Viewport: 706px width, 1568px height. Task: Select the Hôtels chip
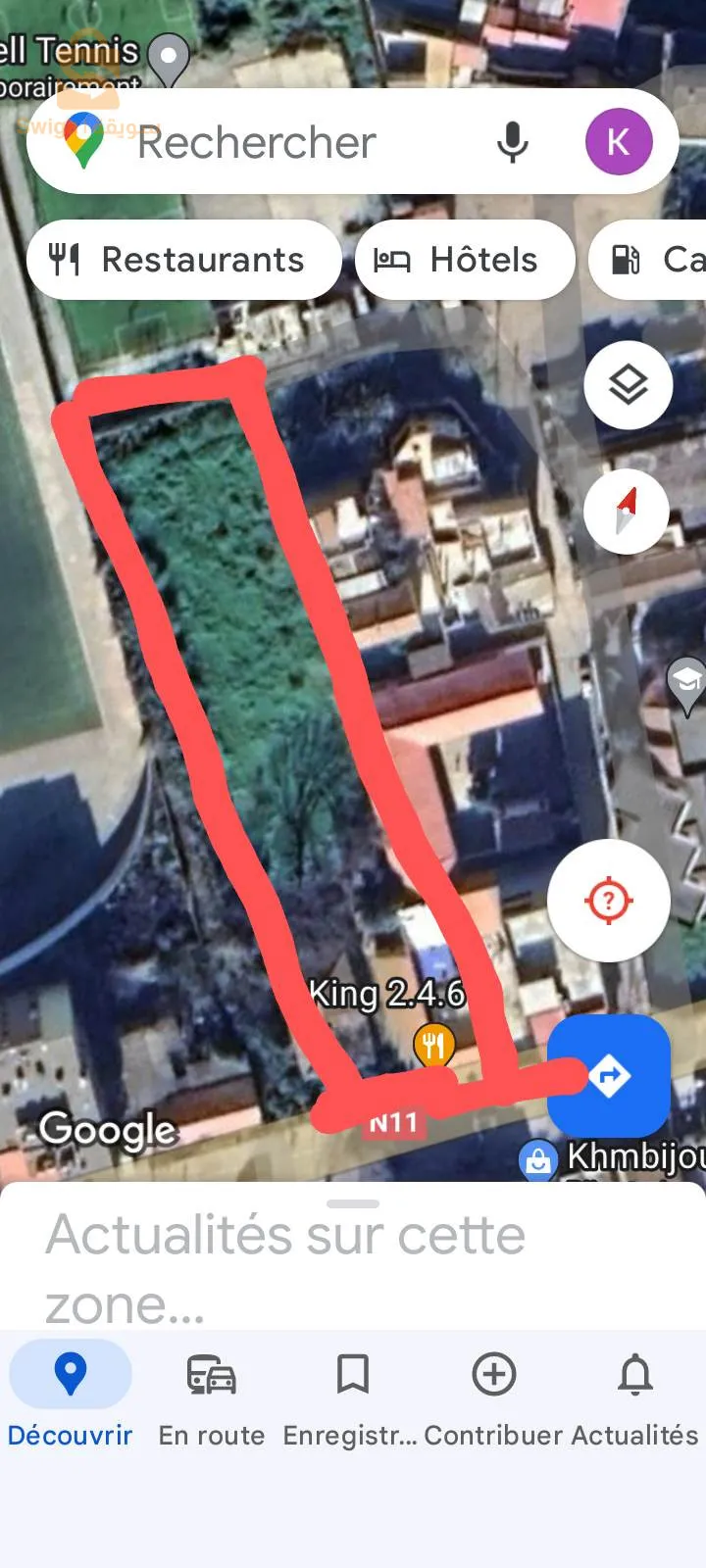[464, 260]
